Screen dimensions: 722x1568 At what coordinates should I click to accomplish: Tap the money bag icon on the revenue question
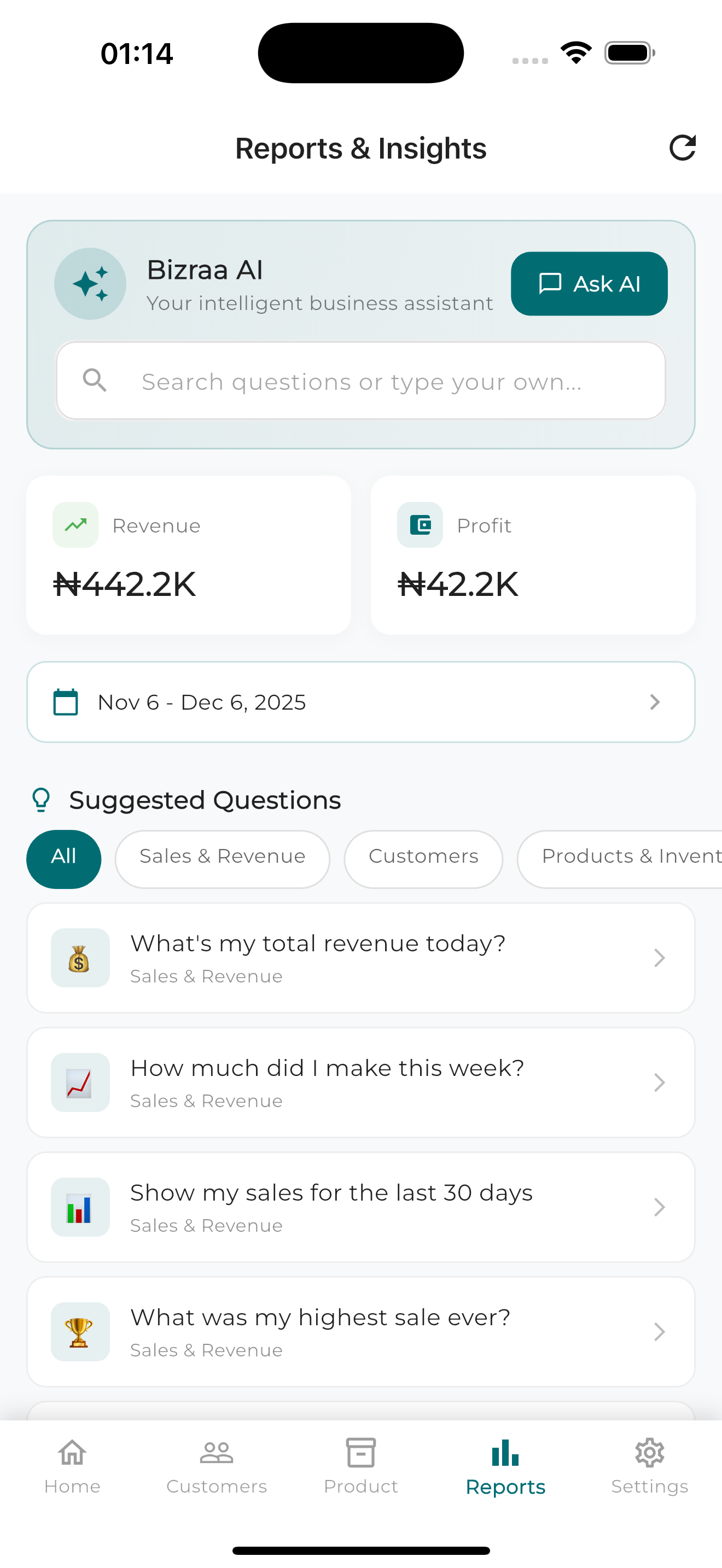pos(80,958)
